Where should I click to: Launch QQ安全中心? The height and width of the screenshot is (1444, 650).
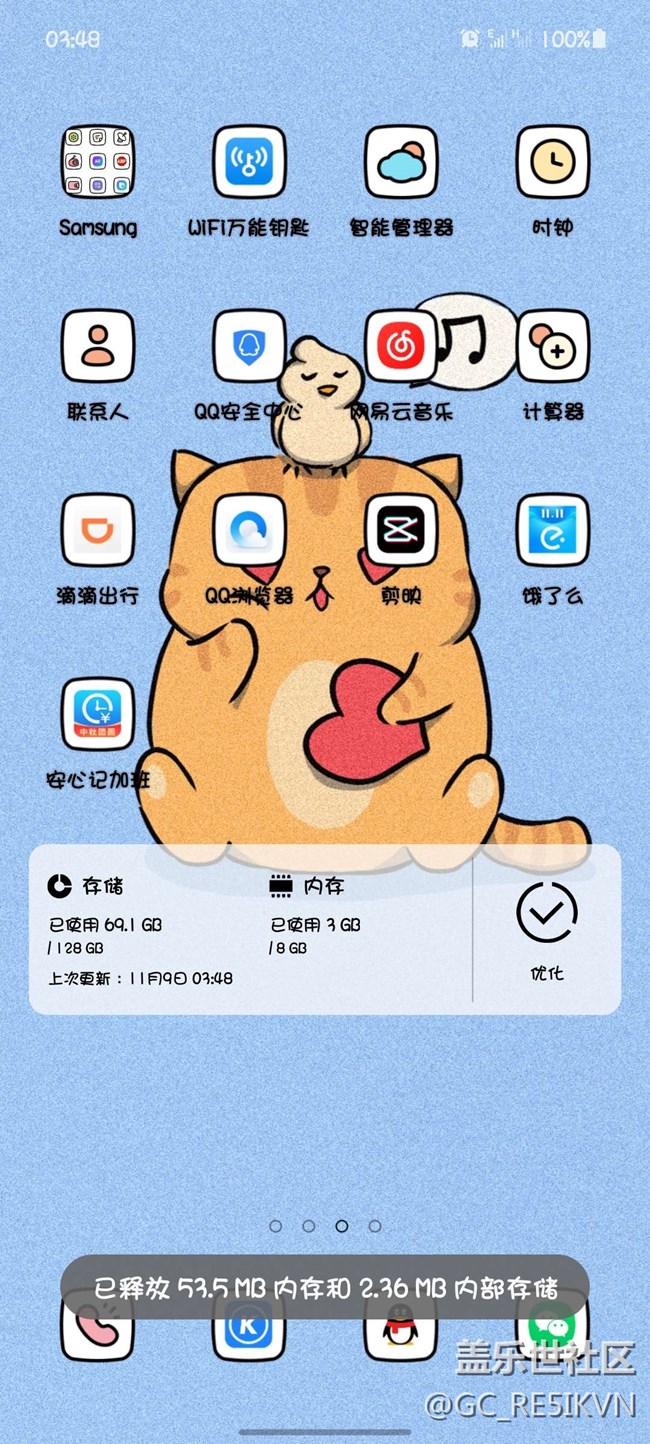pyautogui.click(x=249, y=346)
